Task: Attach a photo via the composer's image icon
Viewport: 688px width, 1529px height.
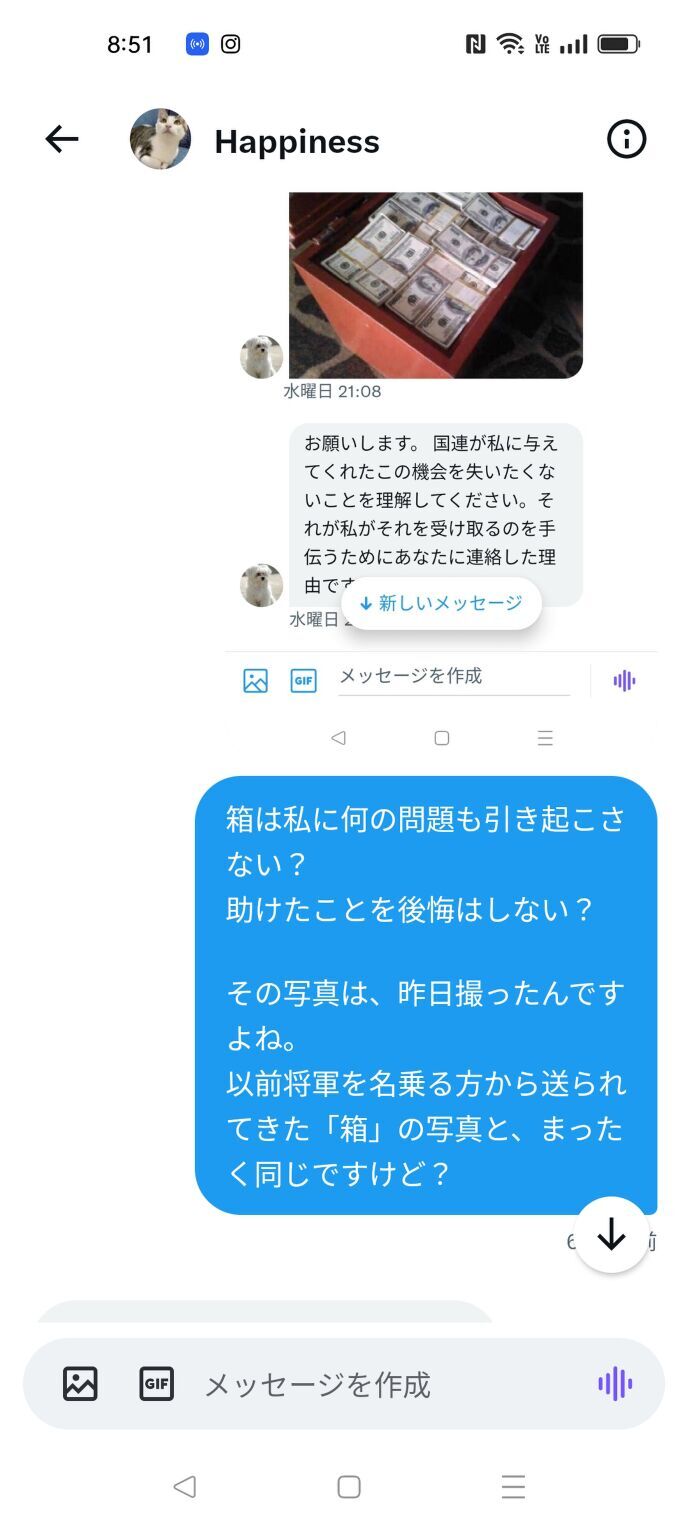Action: pos(80,1383)
